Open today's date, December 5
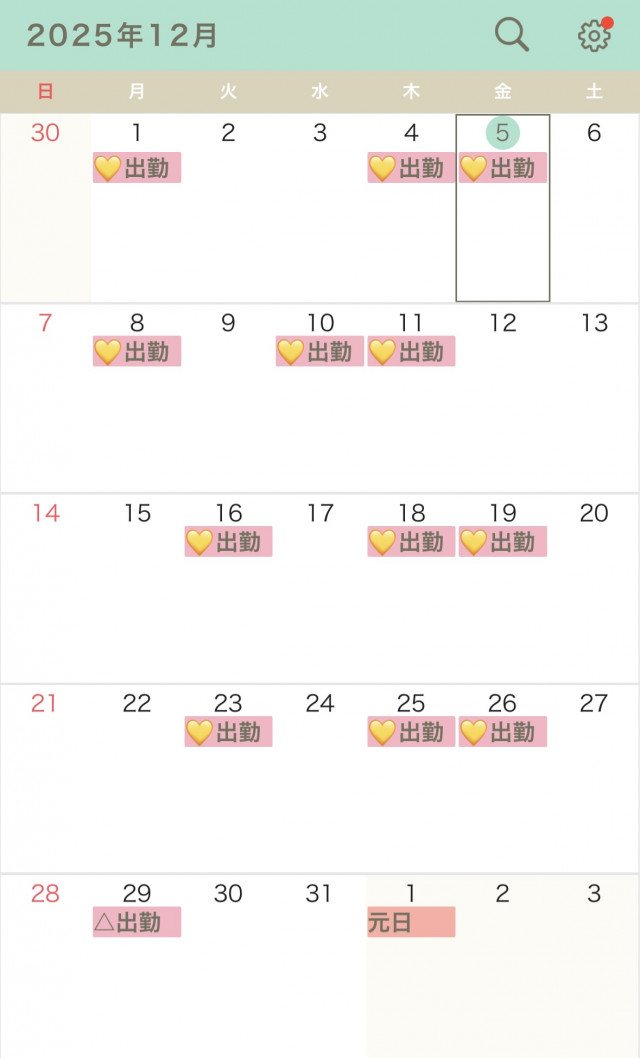Viewport: 640px width, 1058px height. [x=502, y=210]
